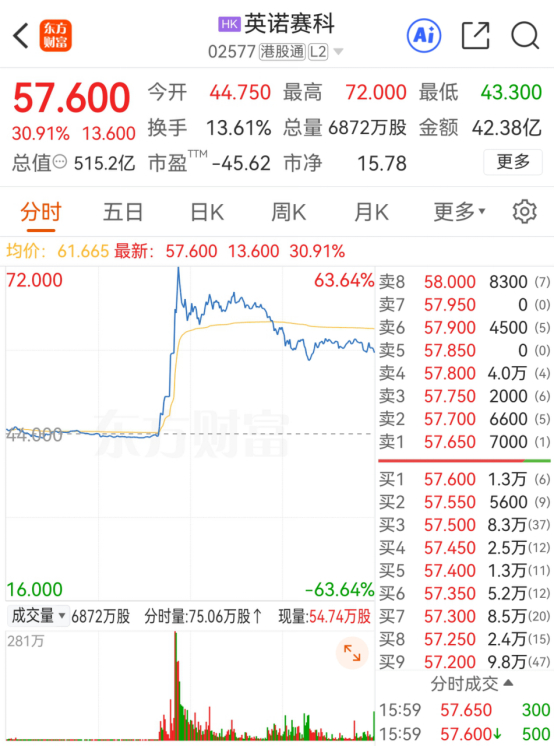The height and width of the screenshot is (746, 554).
Task: Switch to the 日K chart tab
Action: 207,212
